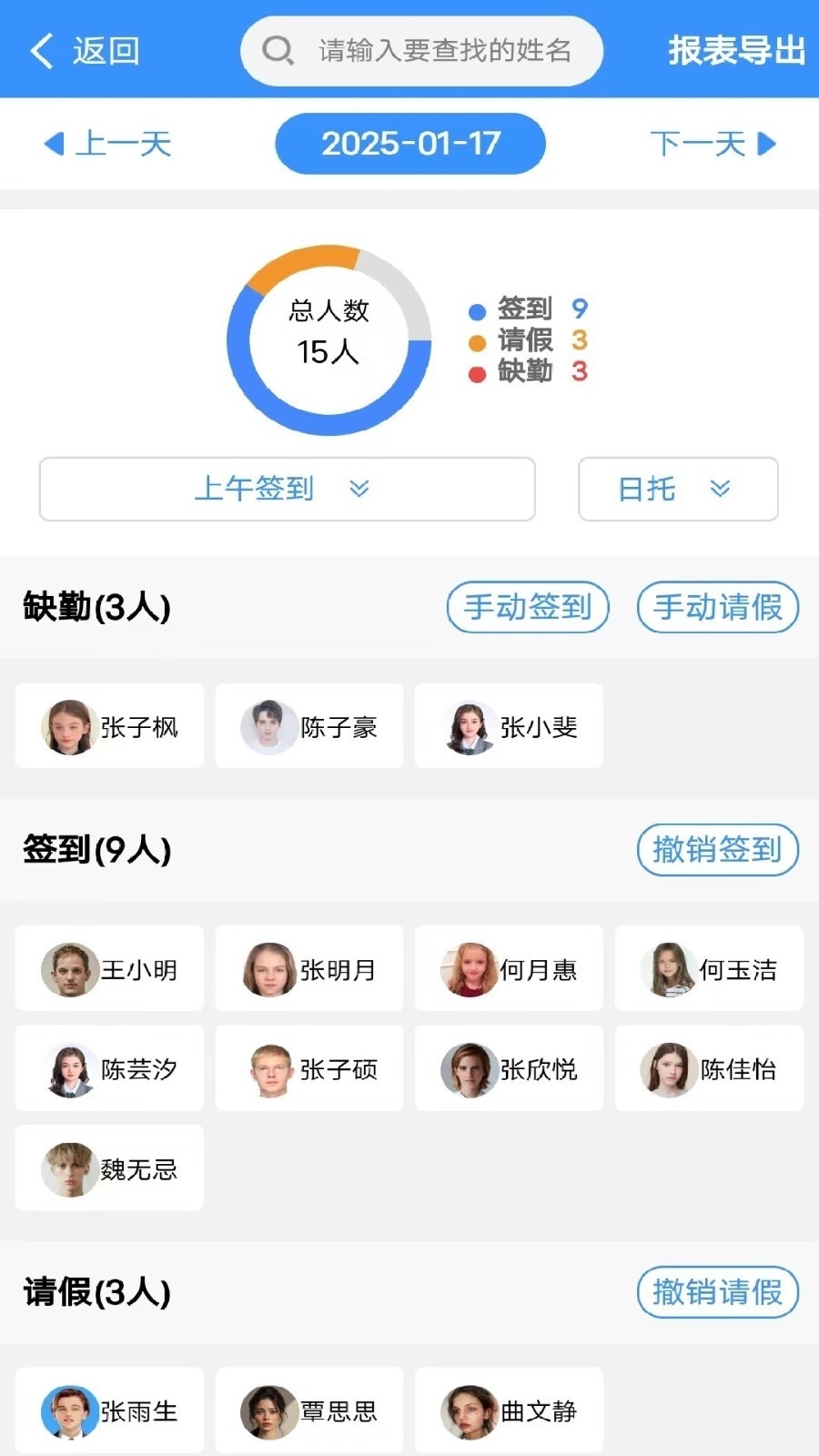This screenshot has width=819, height=1456.
Task: Tap the name search field
Action: pyautogui.click(x=422, y=51)
